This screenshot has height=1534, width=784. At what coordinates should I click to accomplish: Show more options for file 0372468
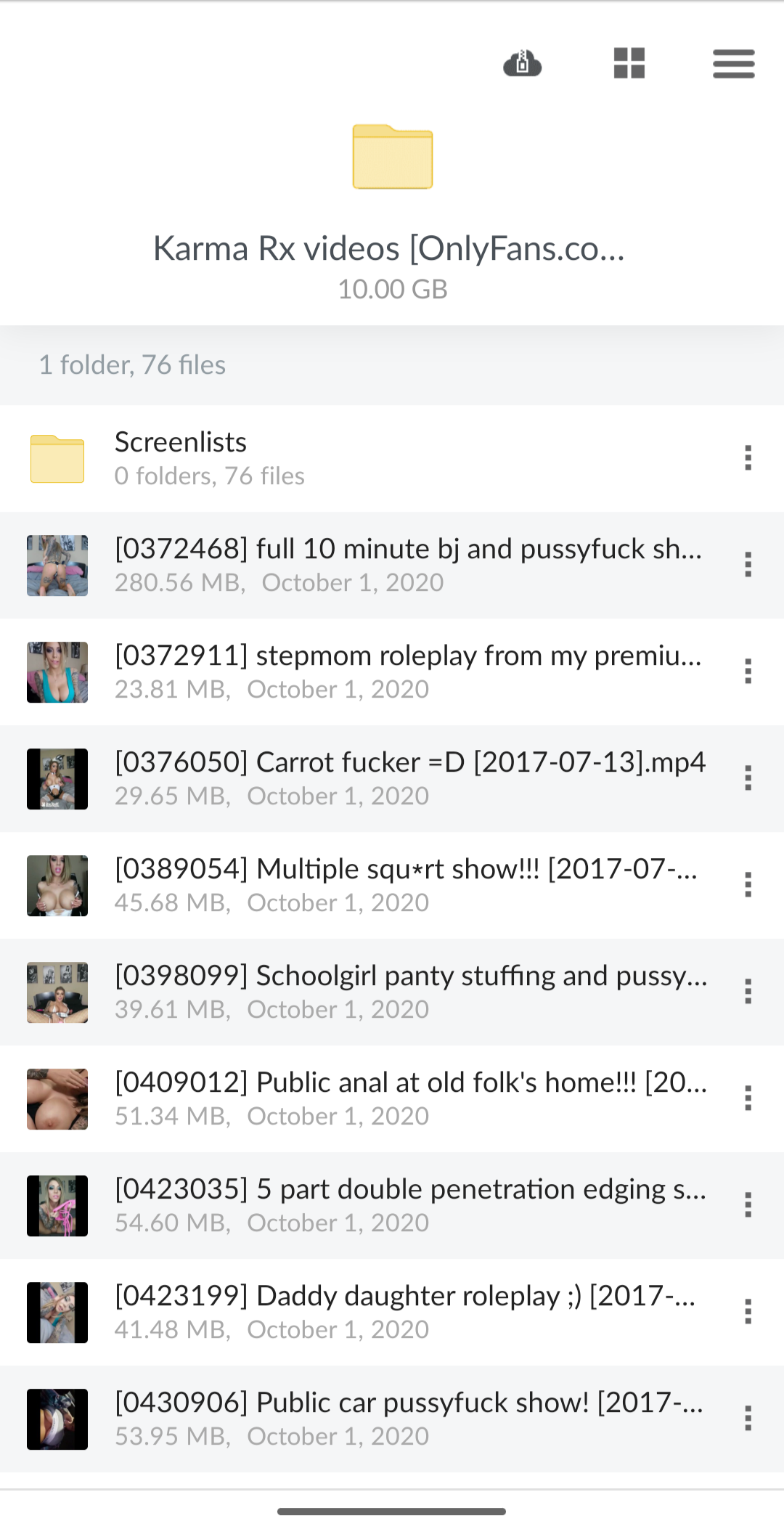tap(748, 565)
